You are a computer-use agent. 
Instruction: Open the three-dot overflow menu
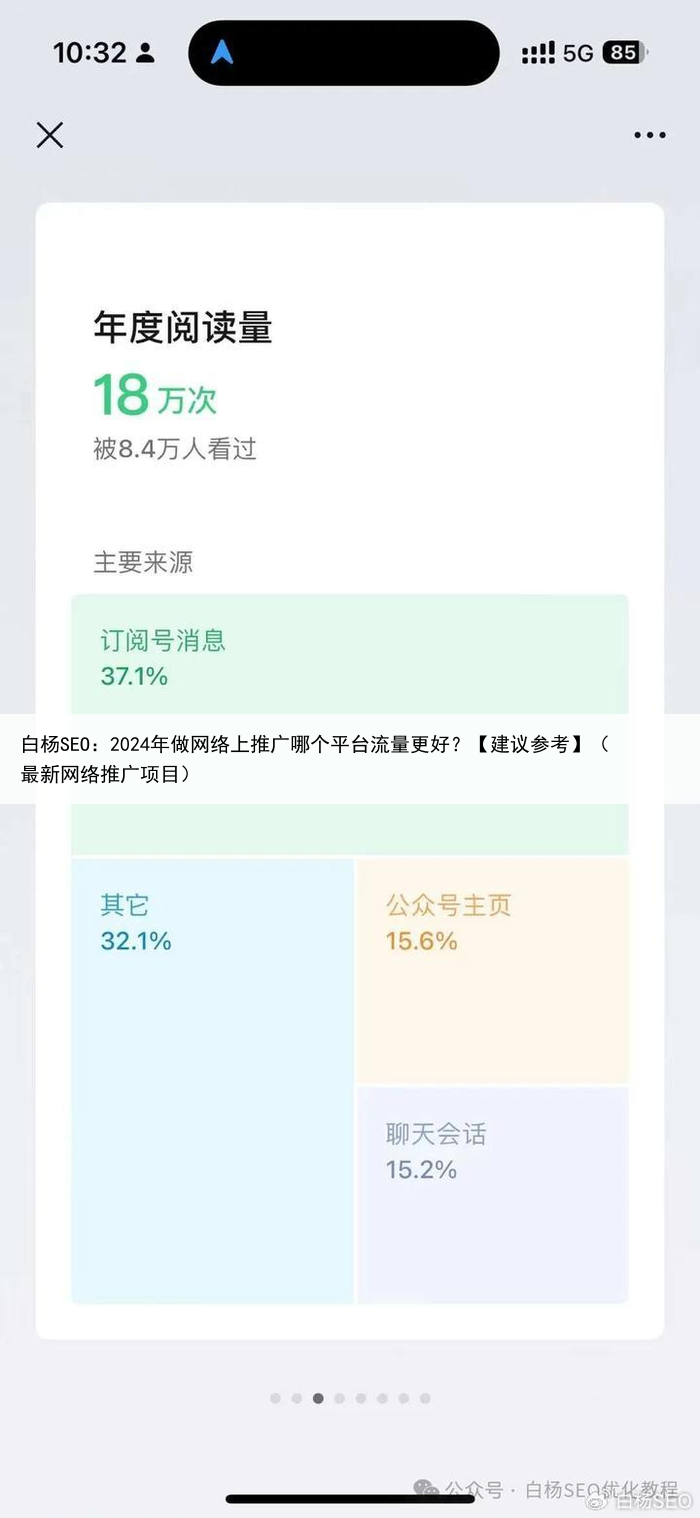(649, 135)
